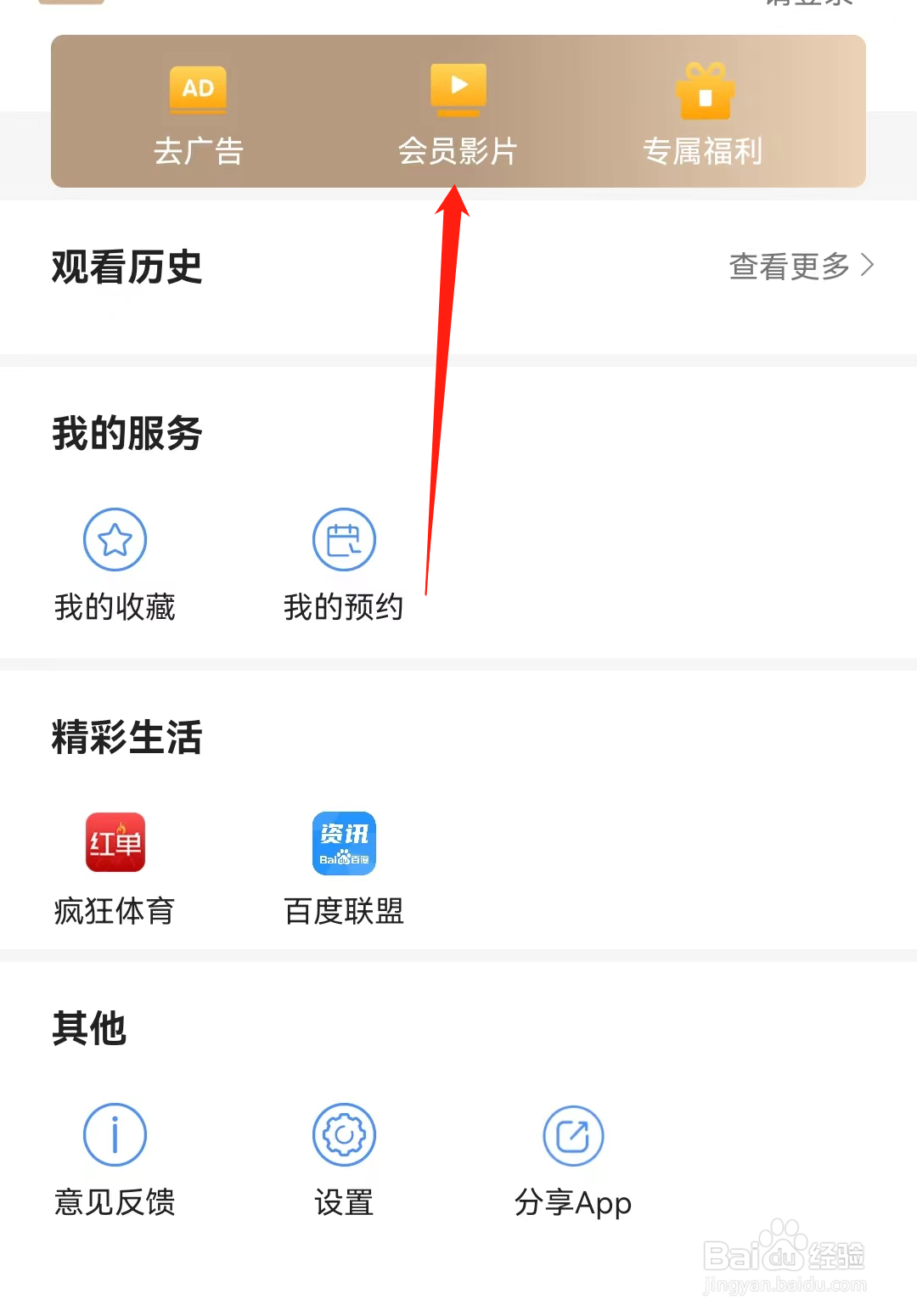Select the 去广告 AD icon
Image resolution: width=917 pixels, height=1316 pixels.
coord(198,89)
